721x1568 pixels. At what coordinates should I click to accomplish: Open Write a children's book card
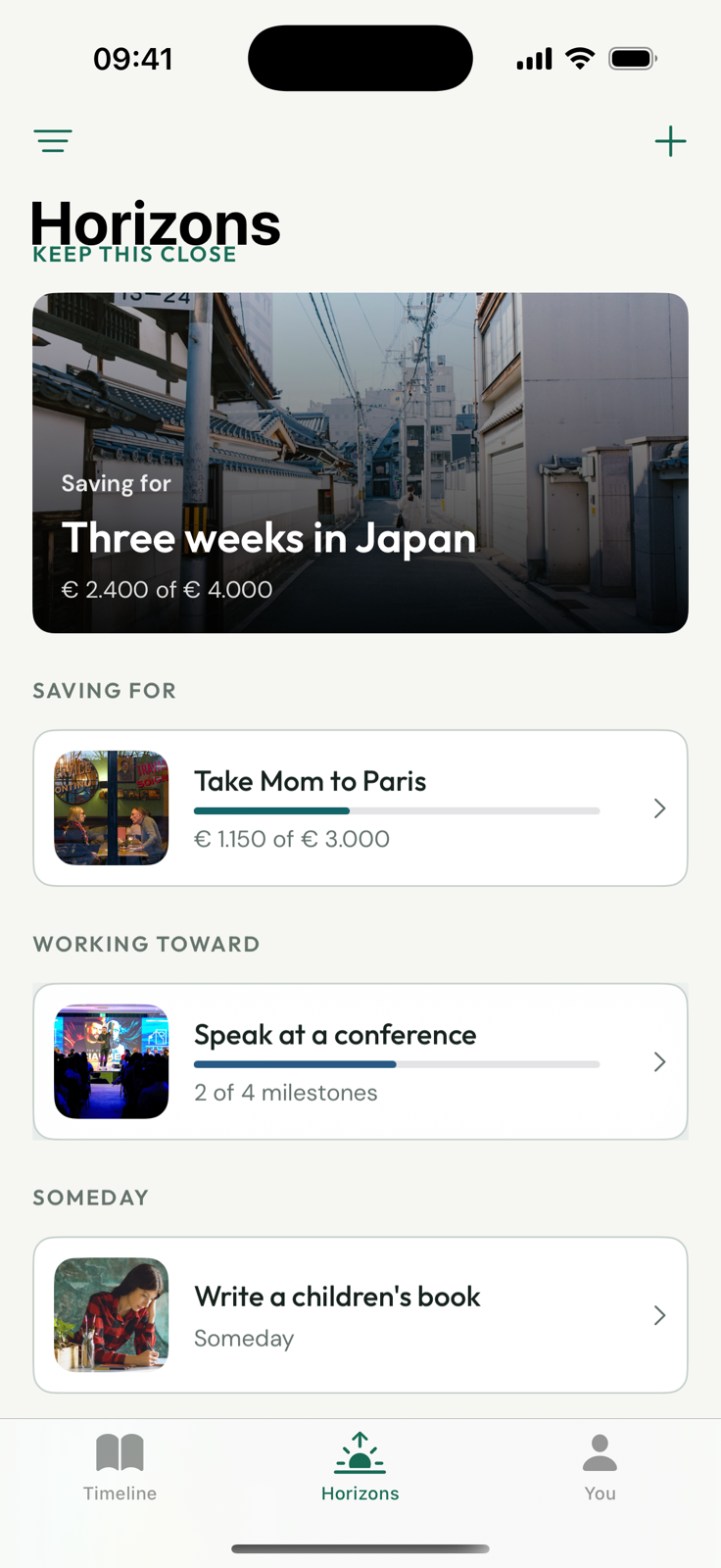coord(360,1315)
